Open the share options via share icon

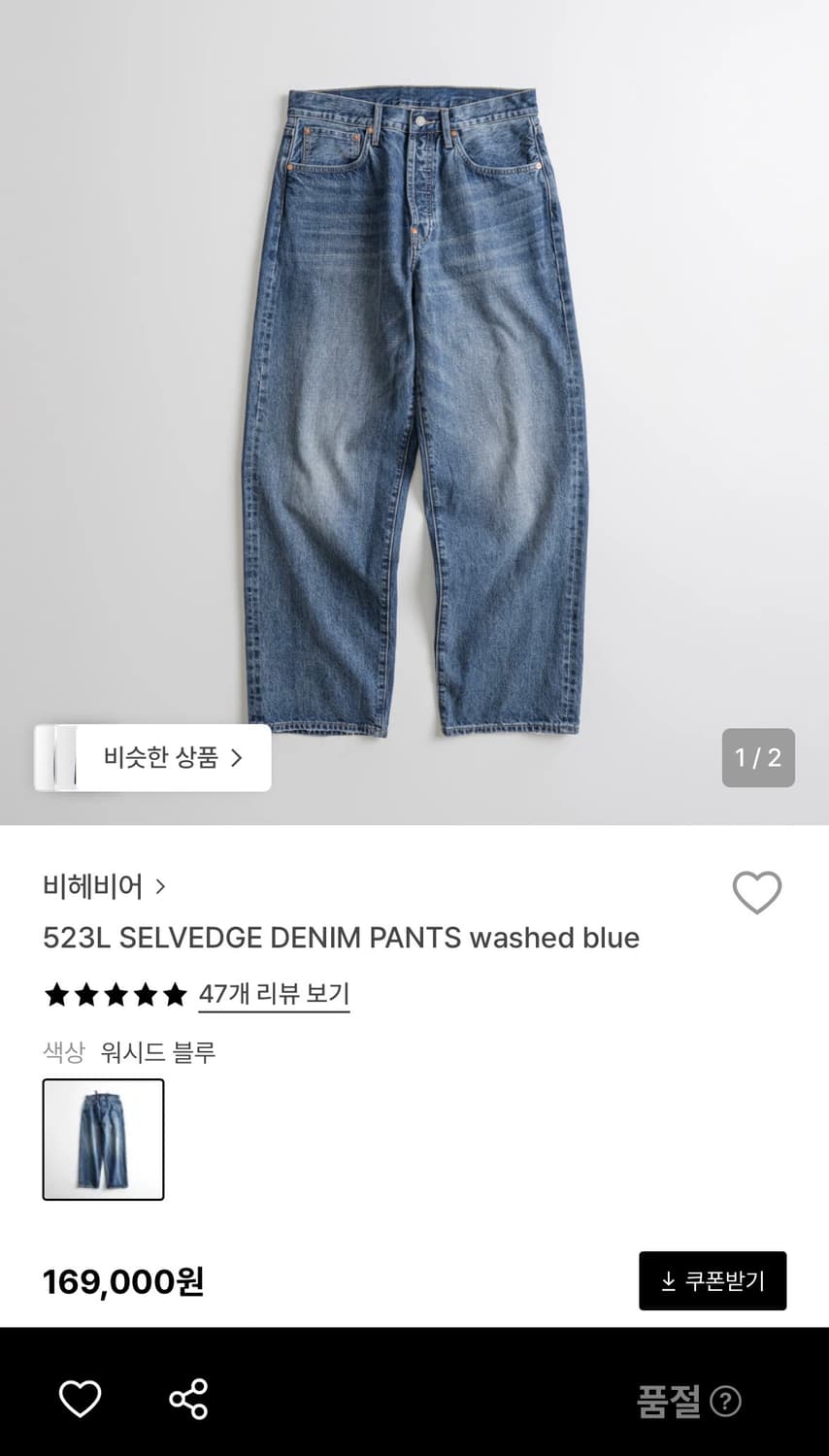pos(186,1399)
